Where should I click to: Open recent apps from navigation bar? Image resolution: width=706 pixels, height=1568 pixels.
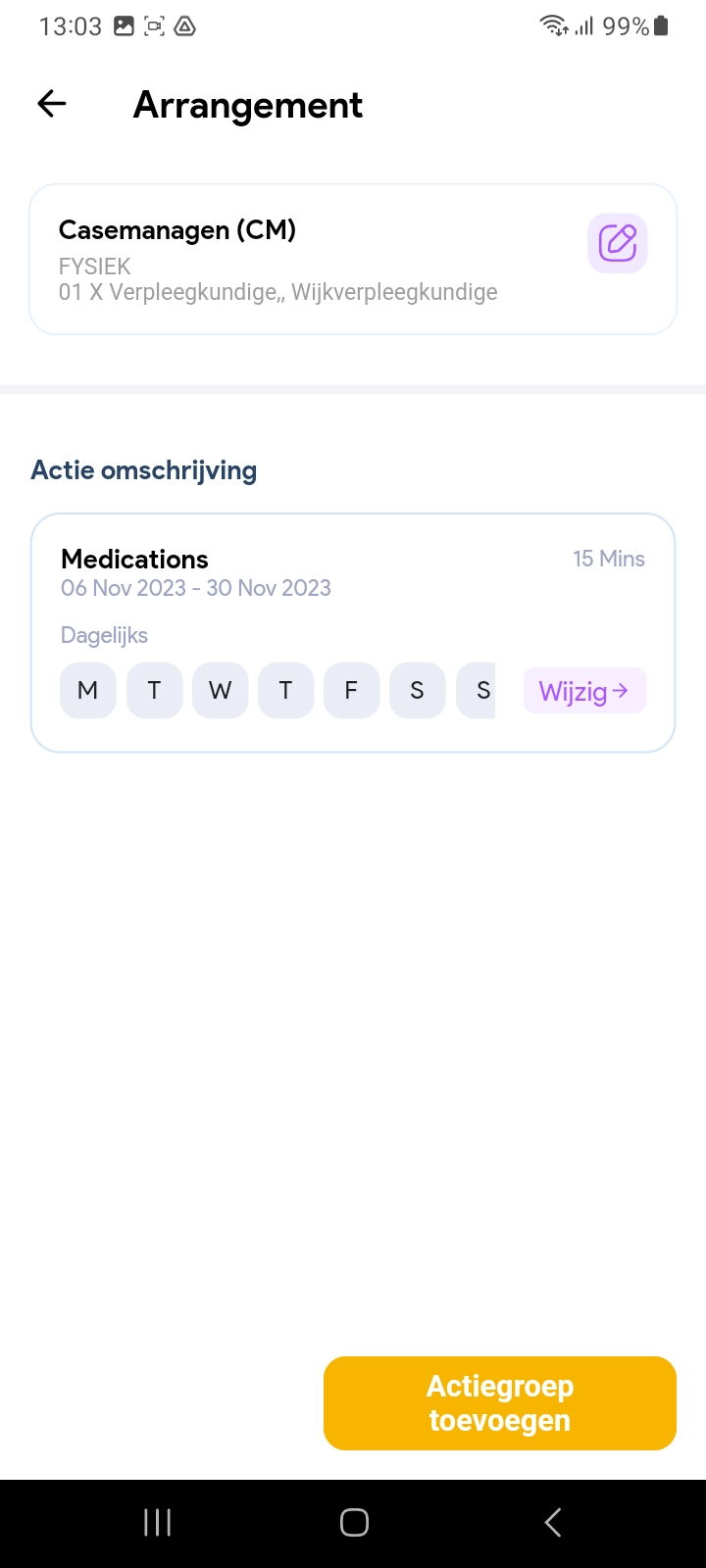(x=157, y=1522)
